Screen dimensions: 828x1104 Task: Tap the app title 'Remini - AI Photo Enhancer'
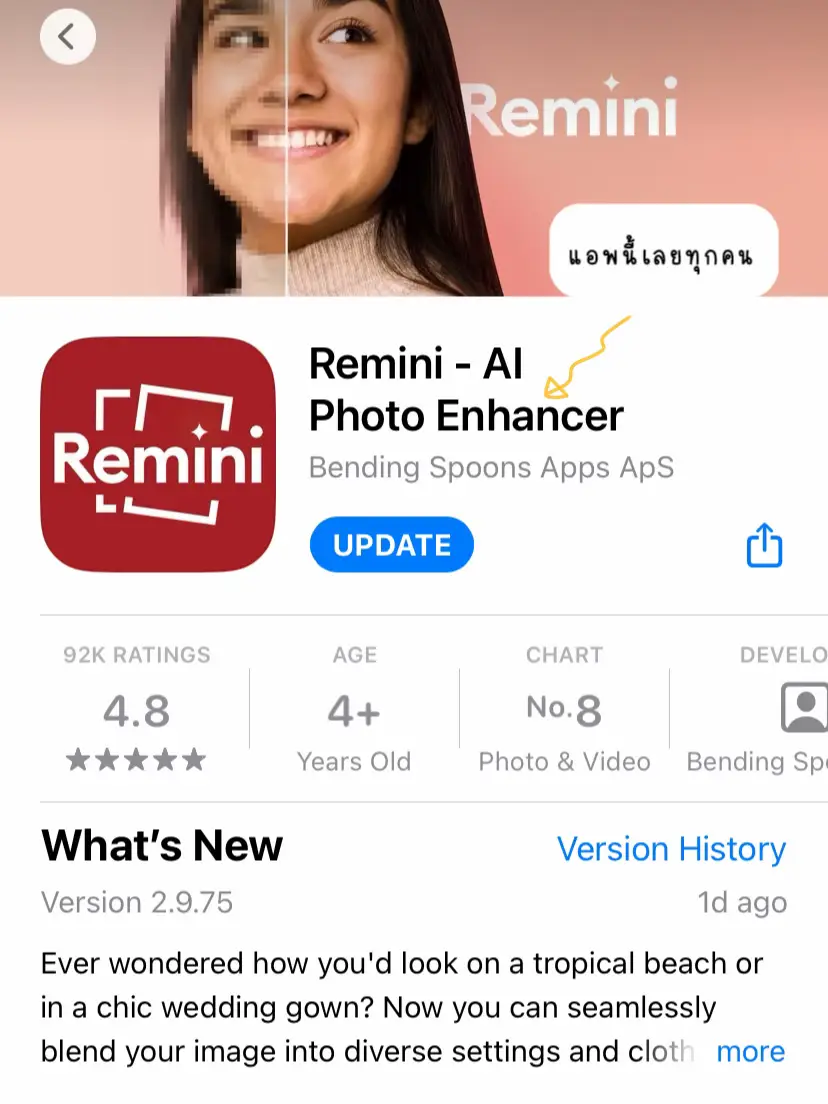465,390
